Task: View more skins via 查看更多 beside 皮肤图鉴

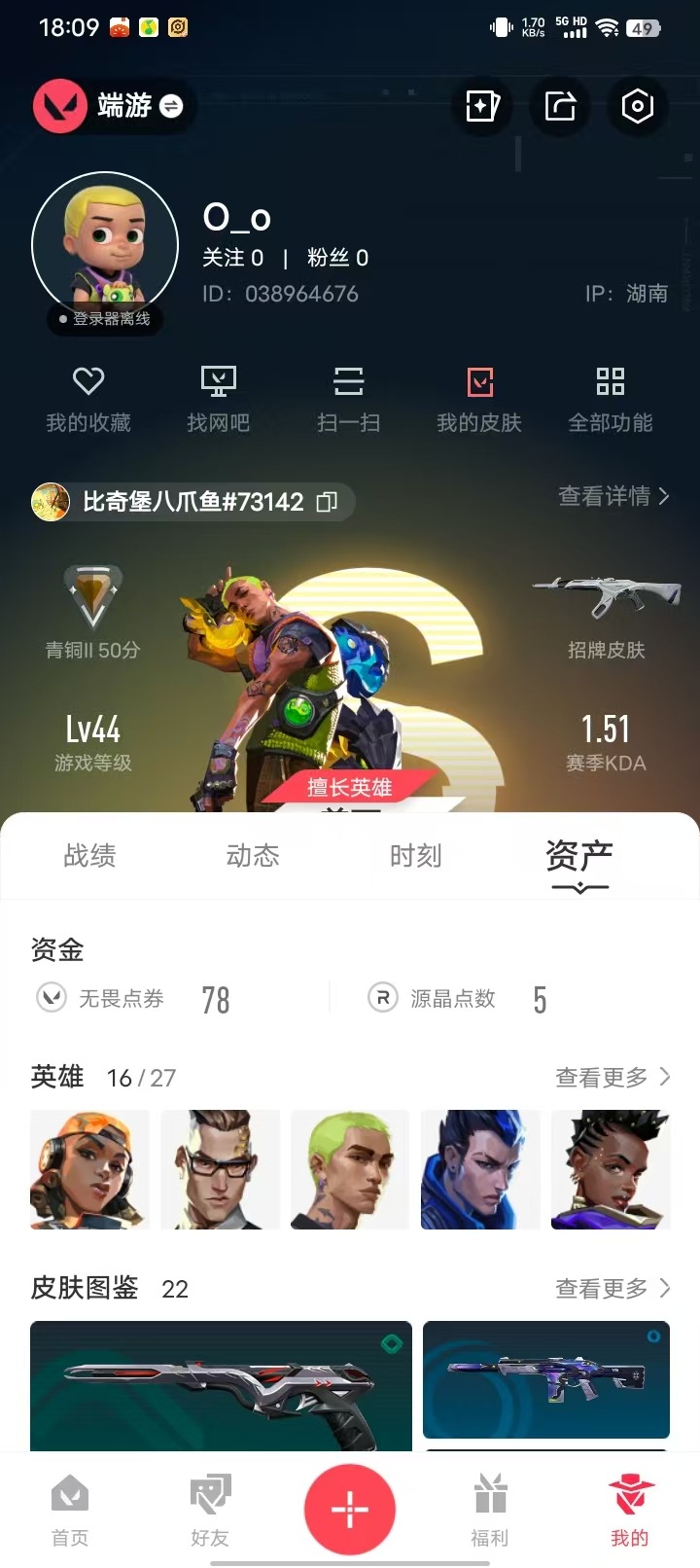Action: click(612, 1288)
